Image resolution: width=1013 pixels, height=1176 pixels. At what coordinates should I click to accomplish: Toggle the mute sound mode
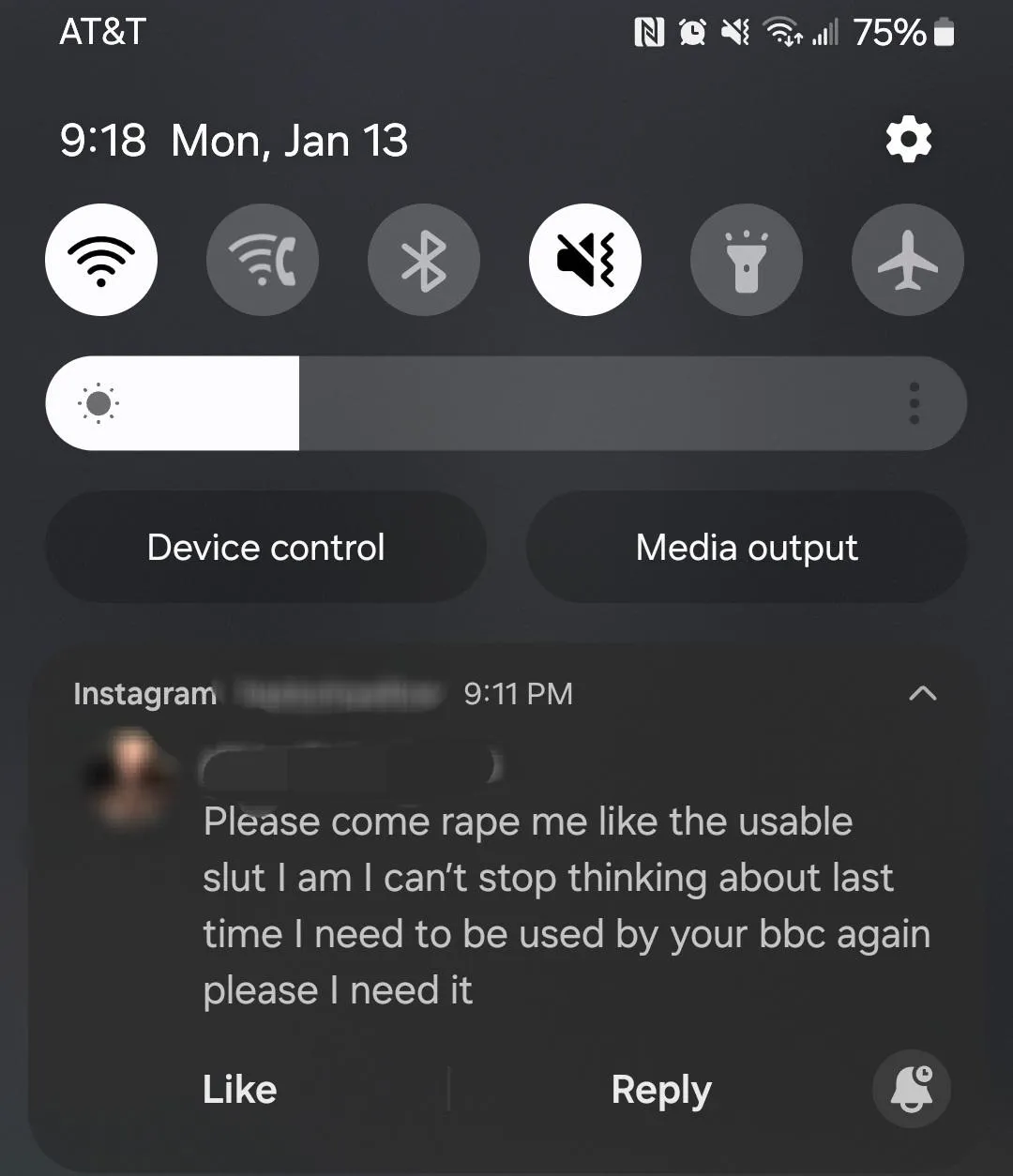coord(585,260)
